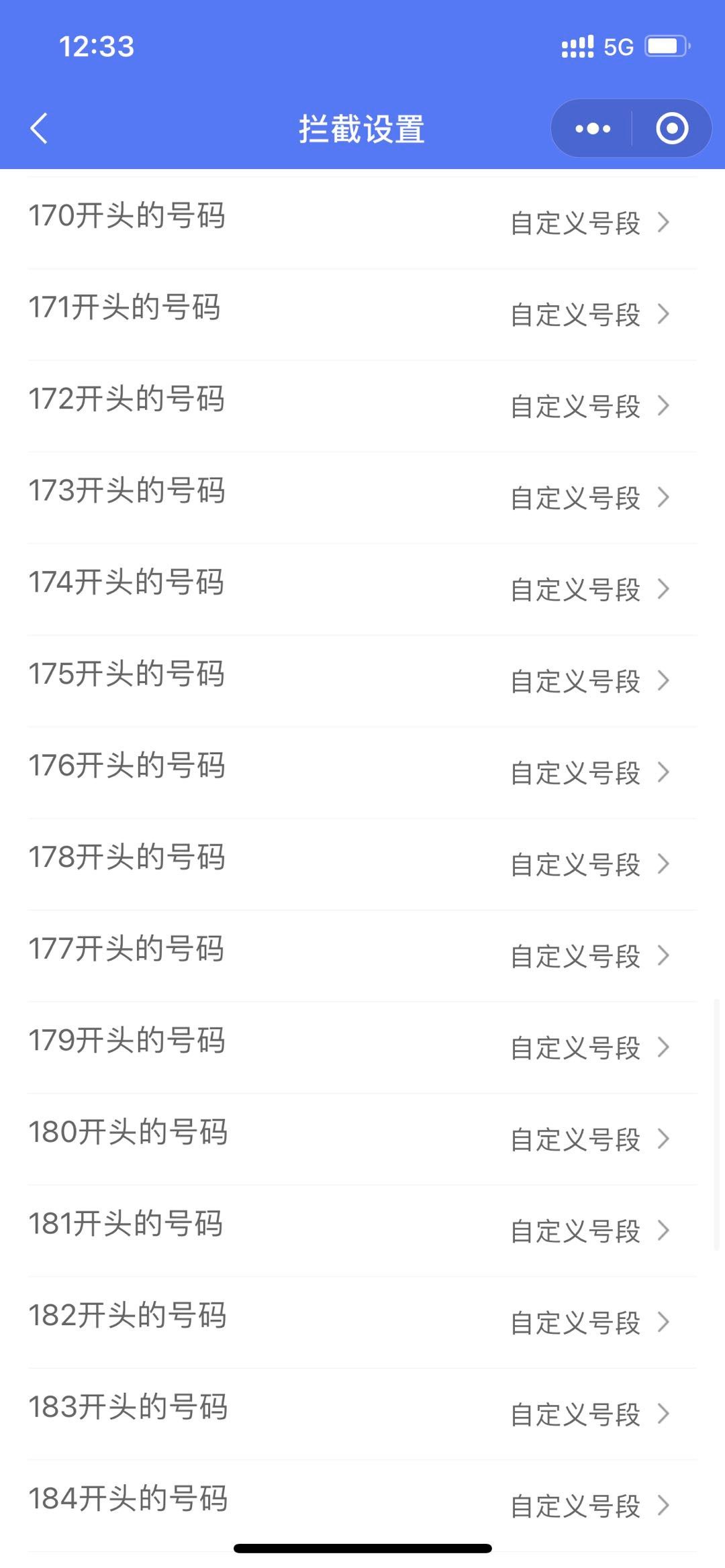The width and height of the screenshot is (725, 1568).
Task: Open the 180开头的号码 row
Action: [x=362, y=1139]
